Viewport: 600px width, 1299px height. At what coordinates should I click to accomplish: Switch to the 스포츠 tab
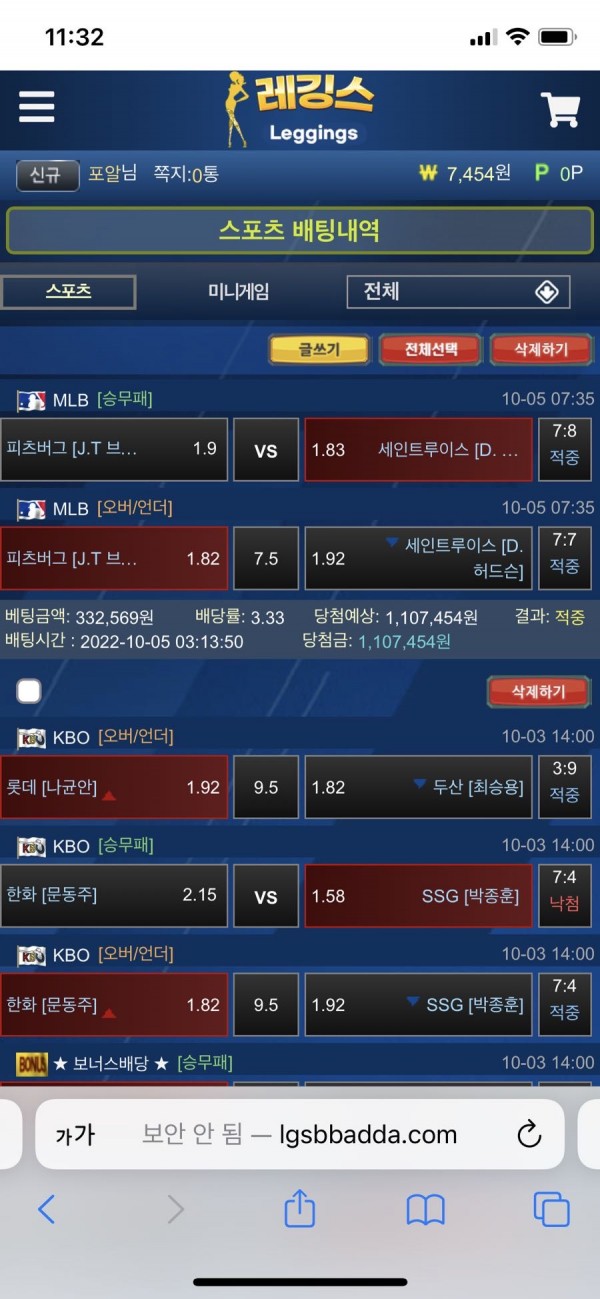click(68, 292)
